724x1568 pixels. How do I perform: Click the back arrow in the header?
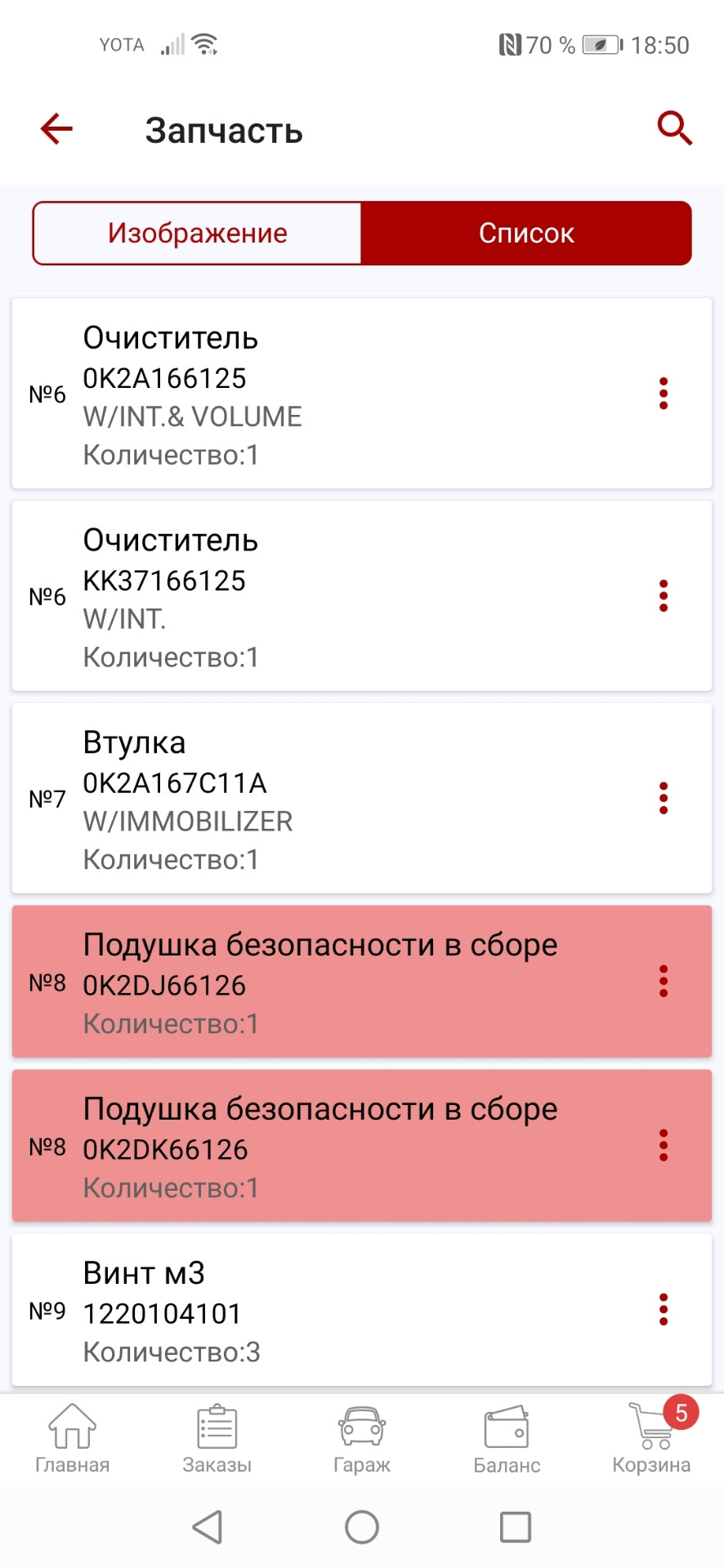point(54,128)
